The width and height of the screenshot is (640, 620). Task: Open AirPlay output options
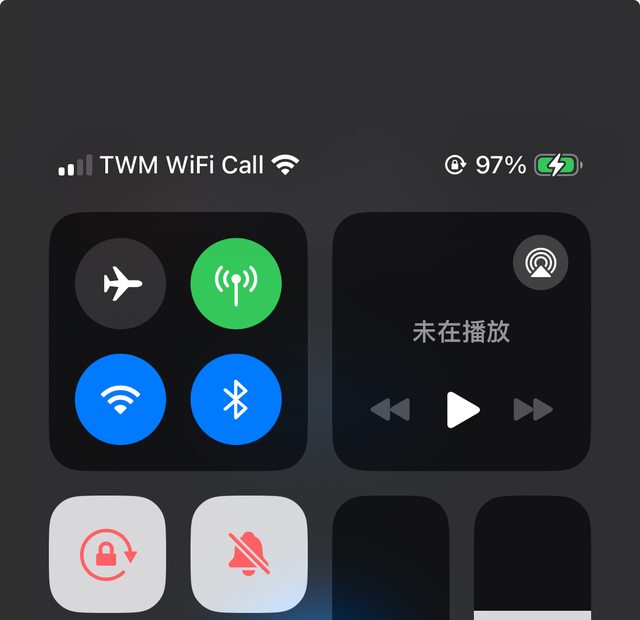pyautogui.click(x=540, y=264)
